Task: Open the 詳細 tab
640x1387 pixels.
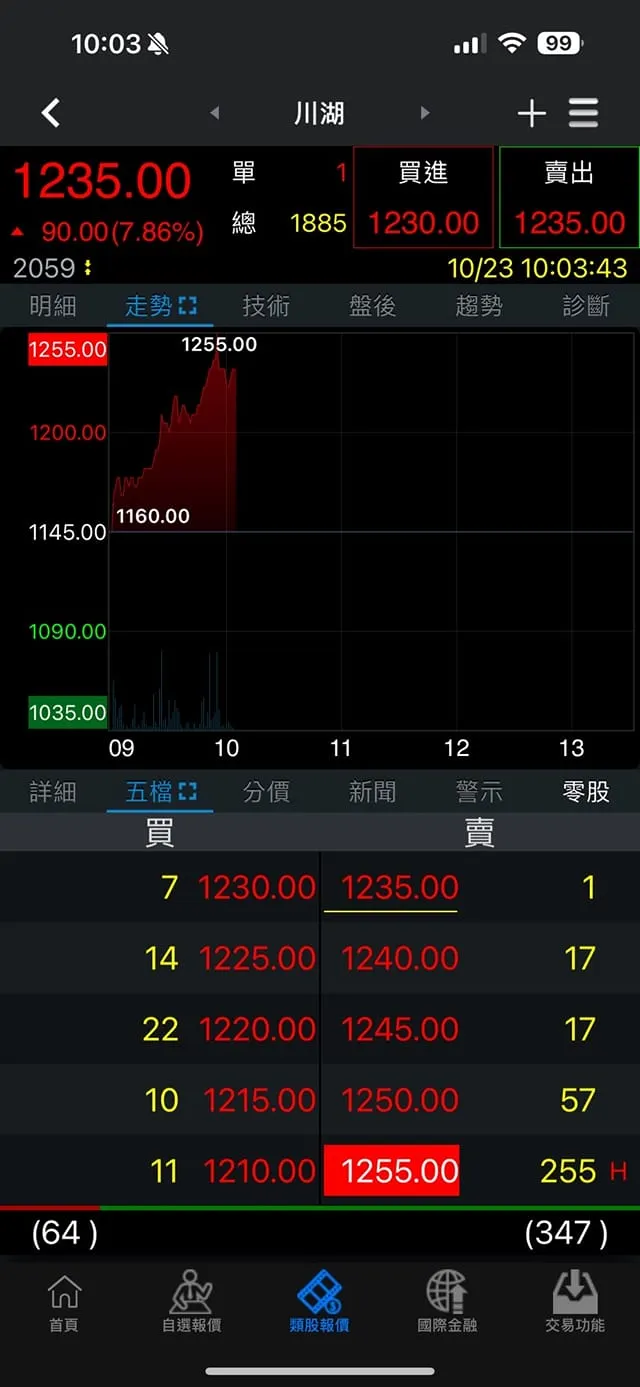Action: pyautogui.click(x=53, y=792)
